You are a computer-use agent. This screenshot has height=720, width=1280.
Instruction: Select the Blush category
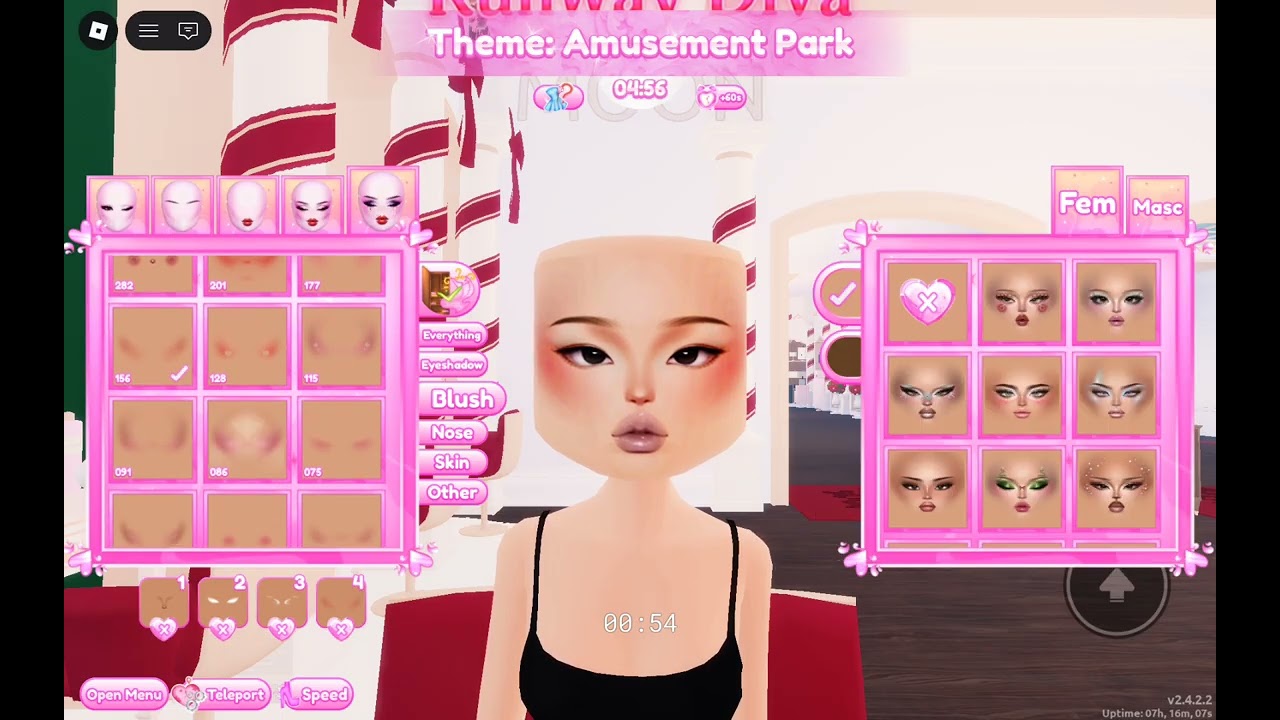tap(462, 399)
